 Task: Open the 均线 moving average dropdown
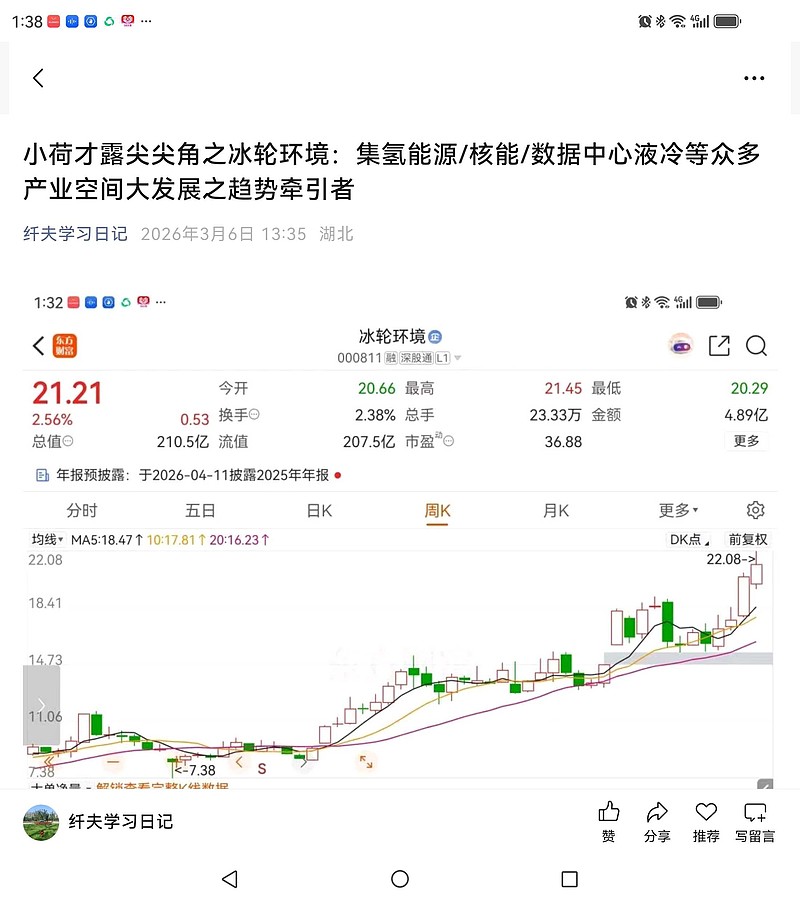pyautogui.click(x=45, y=540)
